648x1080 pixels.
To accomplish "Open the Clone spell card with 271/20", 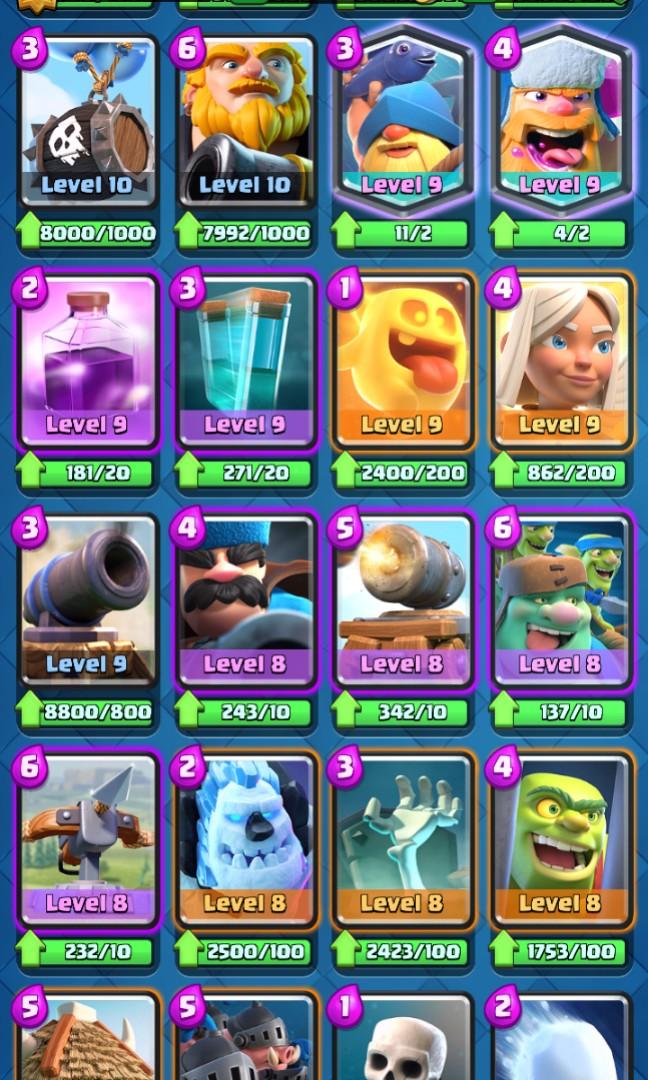I will [x=245, y=360].
